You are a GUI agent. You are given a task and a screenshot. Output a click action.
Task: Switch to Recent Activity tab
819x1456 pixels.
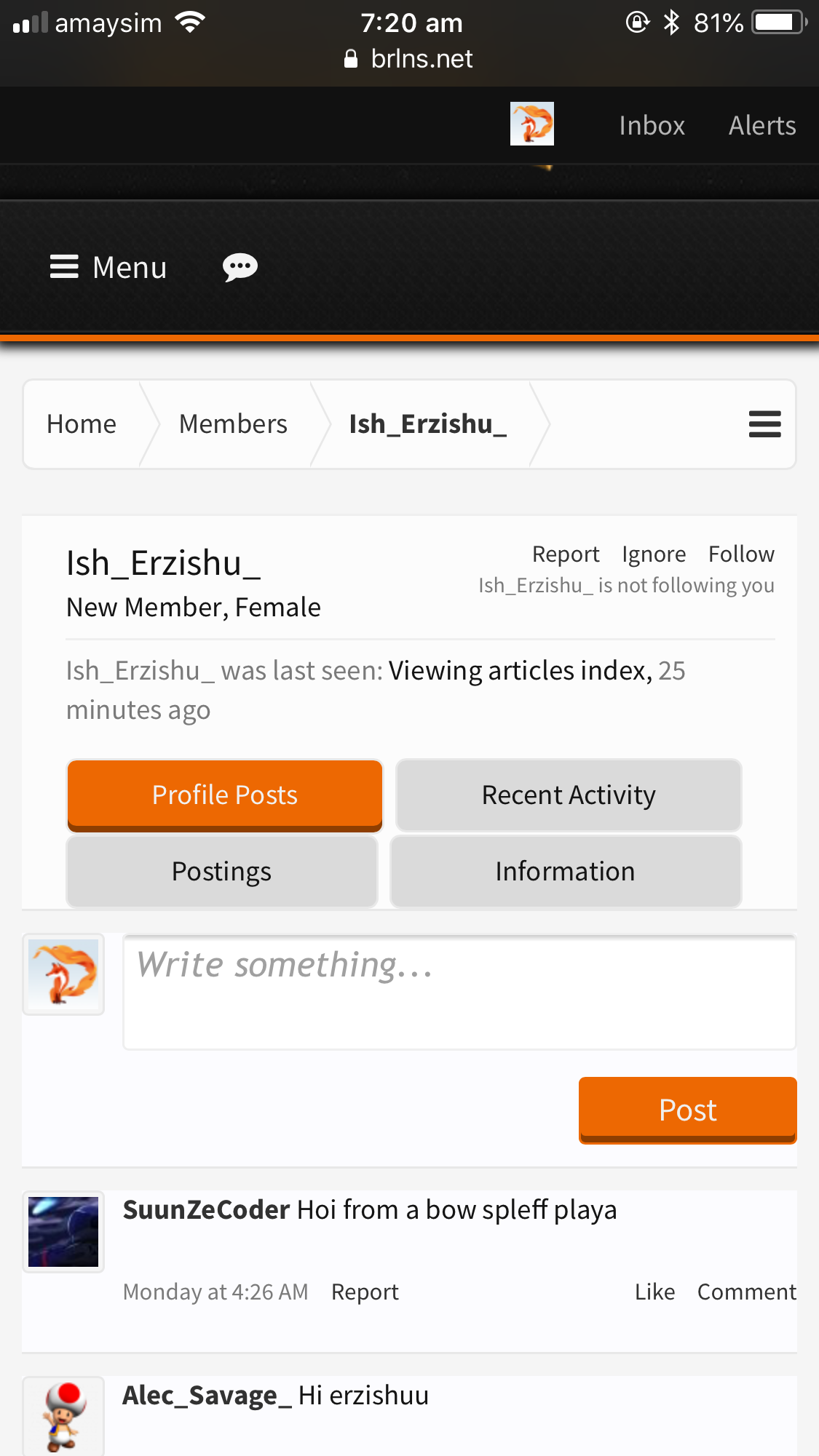(569, 795)
